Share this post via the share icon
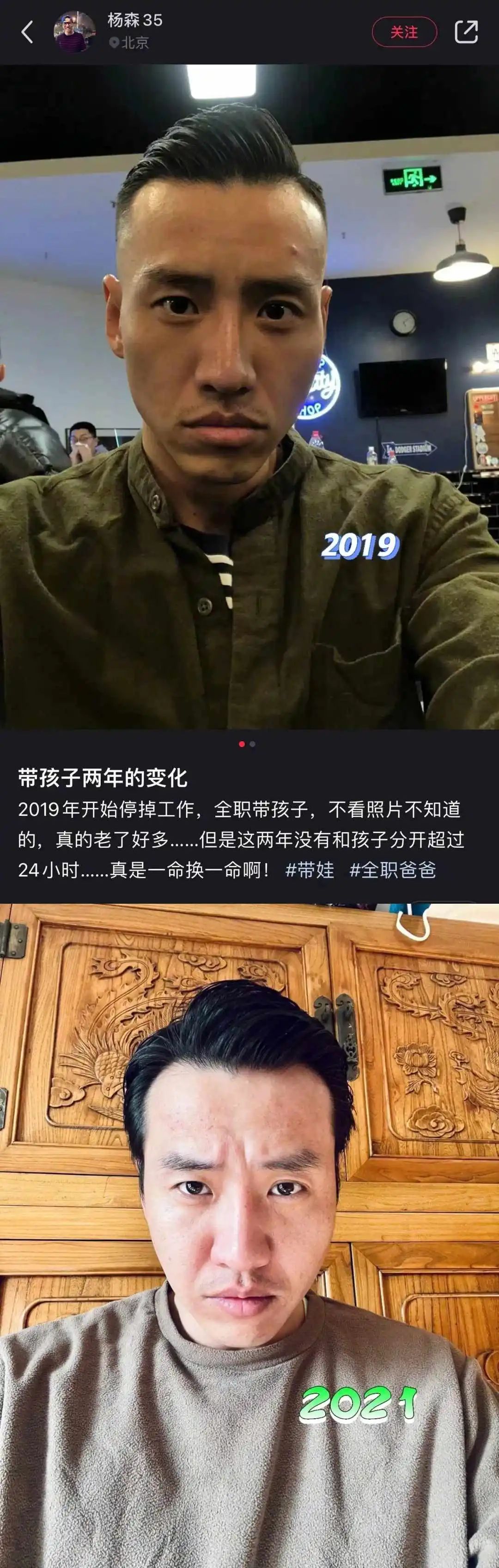Screen dimensions: 499x1568 pyautogui.click(x=466, y=32)
